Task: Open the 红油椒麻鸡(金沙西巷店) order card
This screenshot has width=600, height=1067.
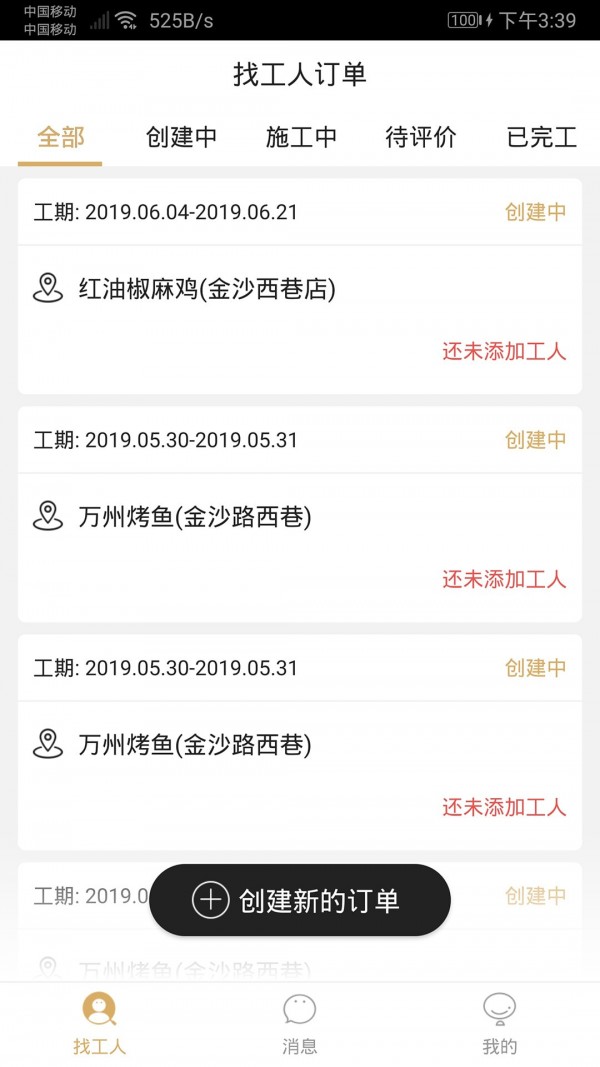Action: [x=300, y=289]
